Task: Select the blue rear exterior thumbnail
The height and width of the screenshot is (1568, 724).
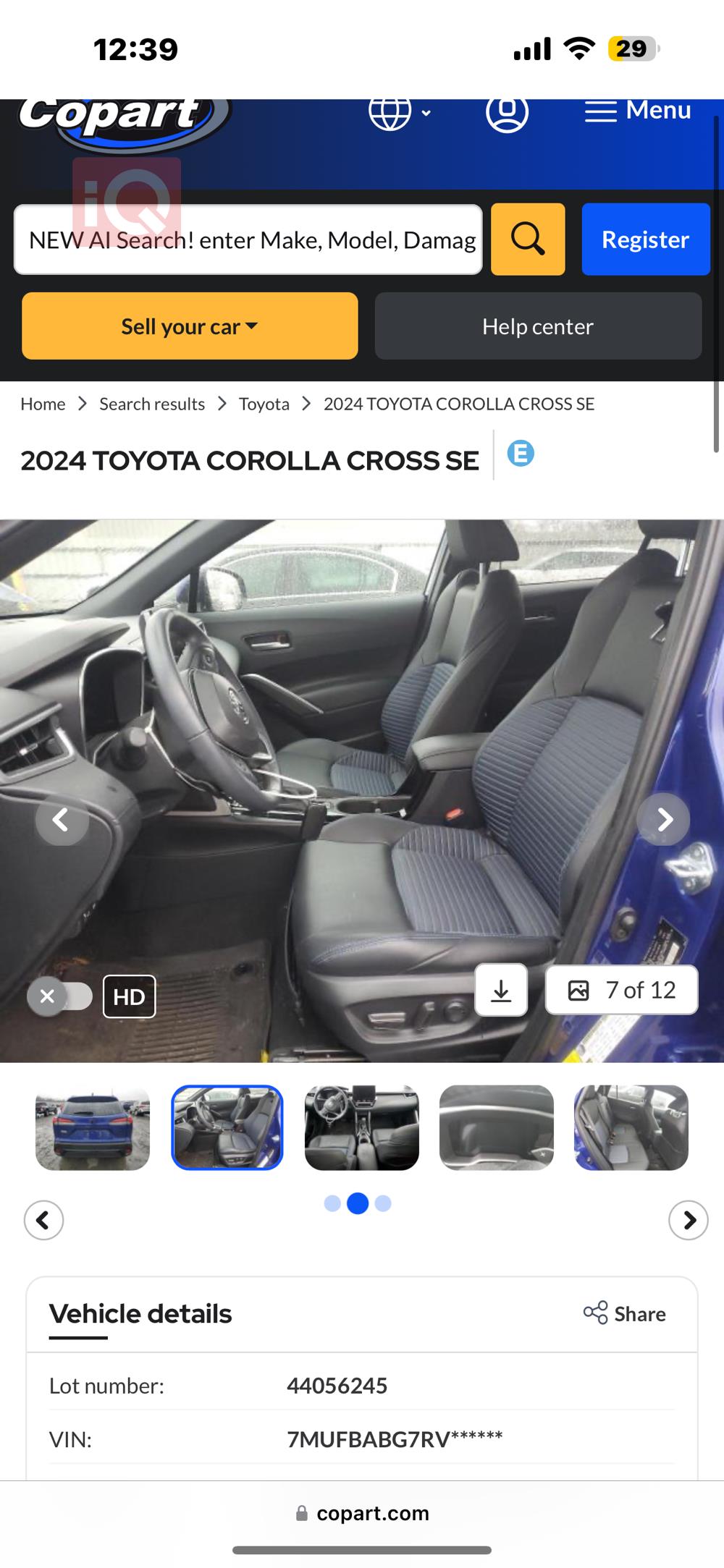Action: click(x=93, y=1127)
